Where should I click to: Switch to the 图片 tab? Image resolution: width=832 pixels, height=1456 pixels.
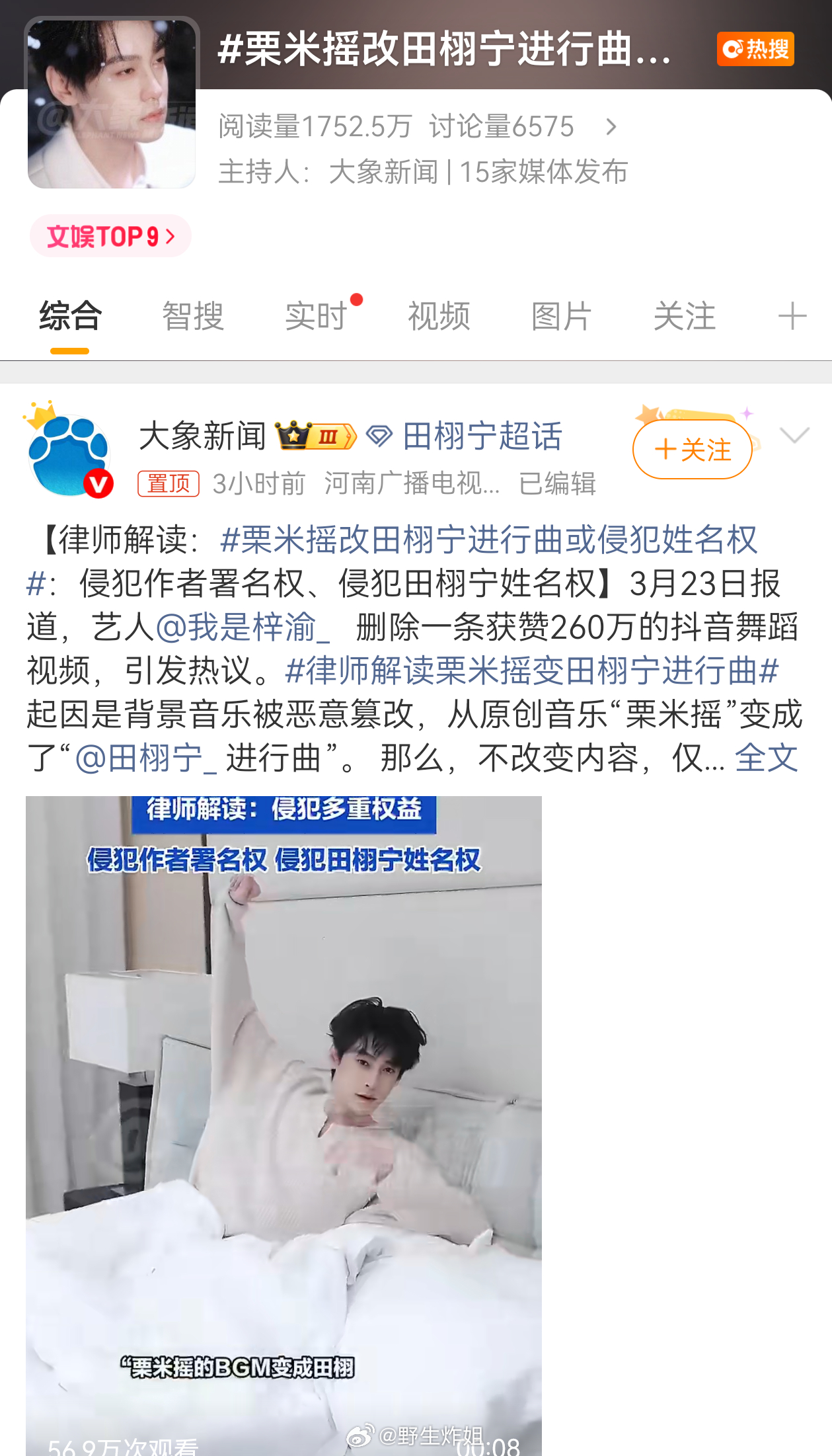point(559,317)
